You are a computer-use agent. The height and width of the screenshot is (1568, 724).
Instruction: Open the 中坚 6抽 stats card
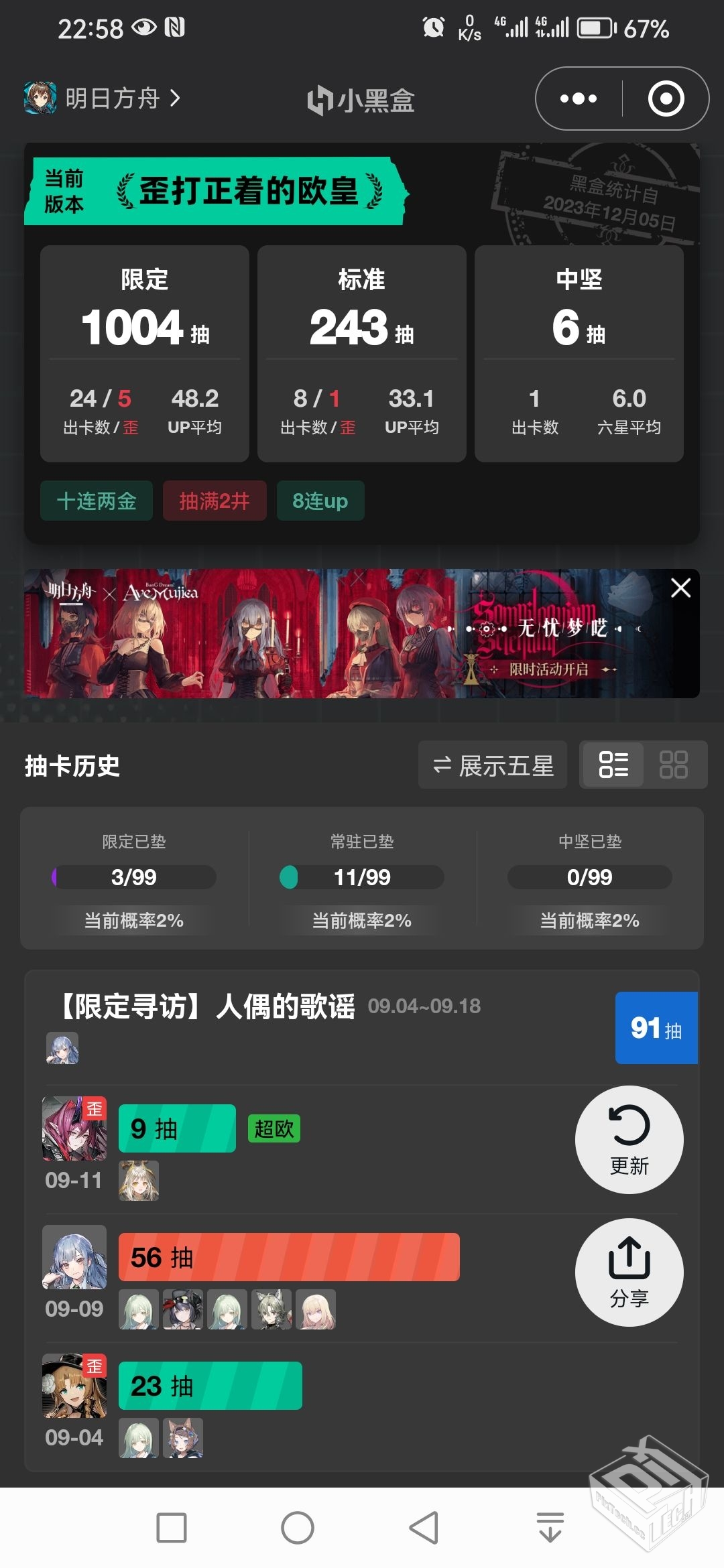pyautogui.click(x=579, y=353)
